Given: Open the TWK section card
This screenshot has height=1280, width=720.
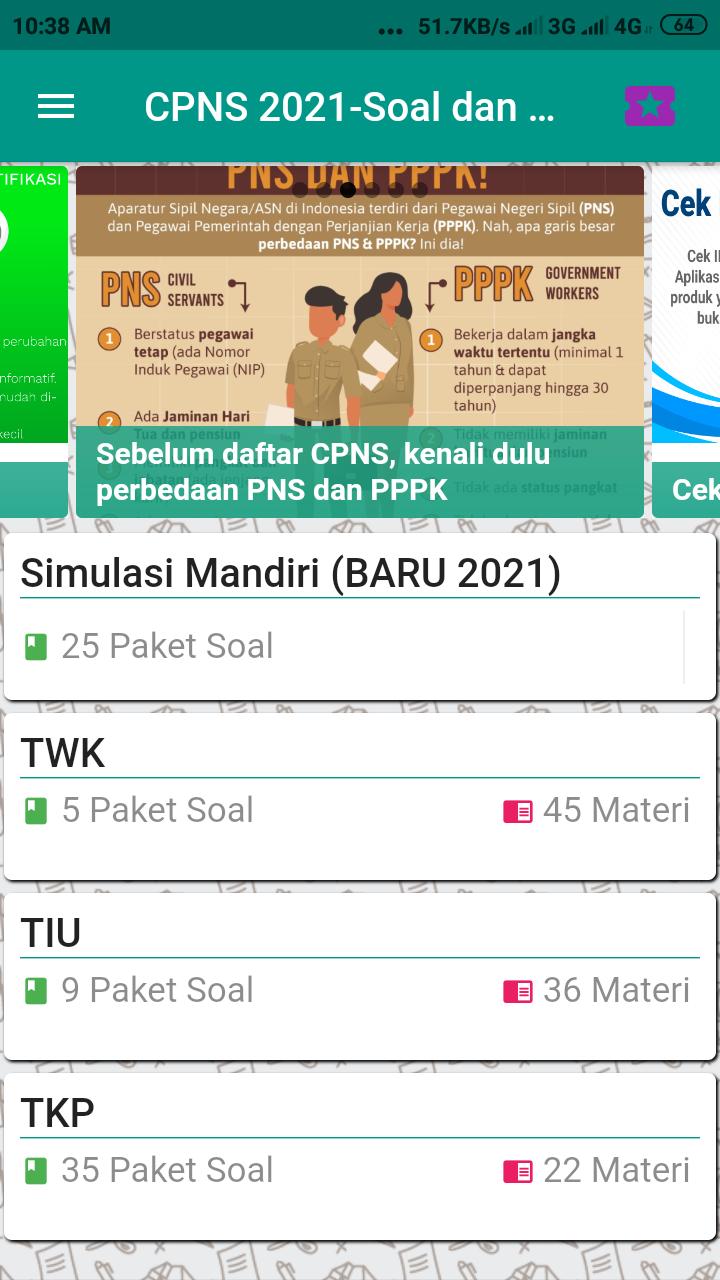Looking at the screenshot, I should pos(360,797).
